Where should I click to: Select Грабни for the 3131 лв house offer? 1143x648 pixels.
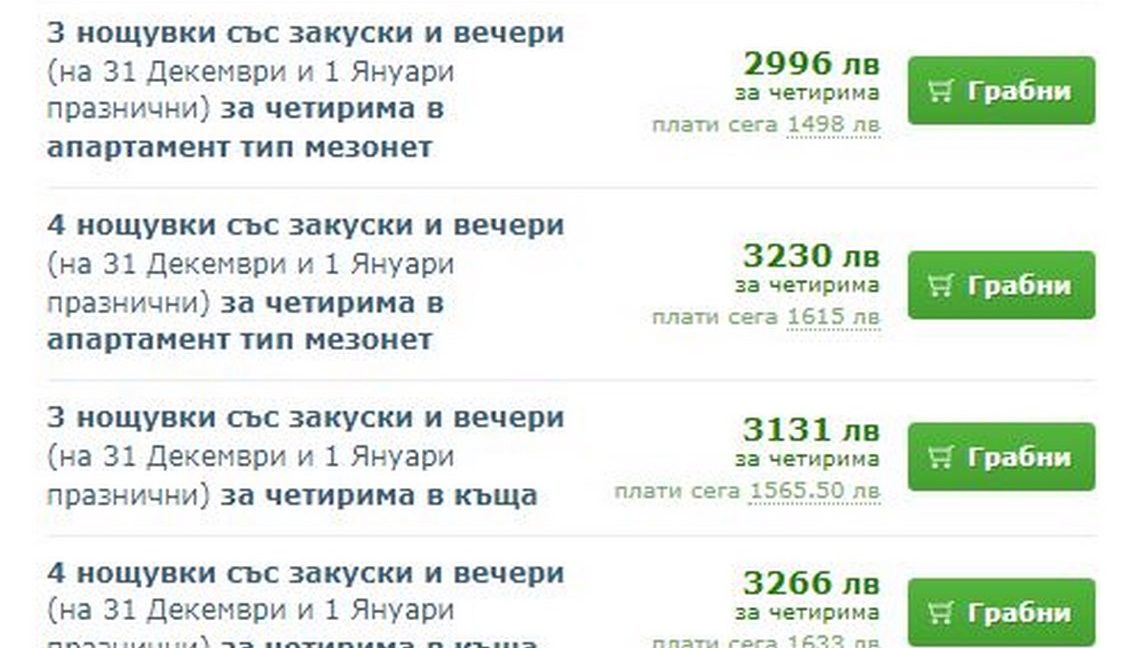pos(1000,457)
